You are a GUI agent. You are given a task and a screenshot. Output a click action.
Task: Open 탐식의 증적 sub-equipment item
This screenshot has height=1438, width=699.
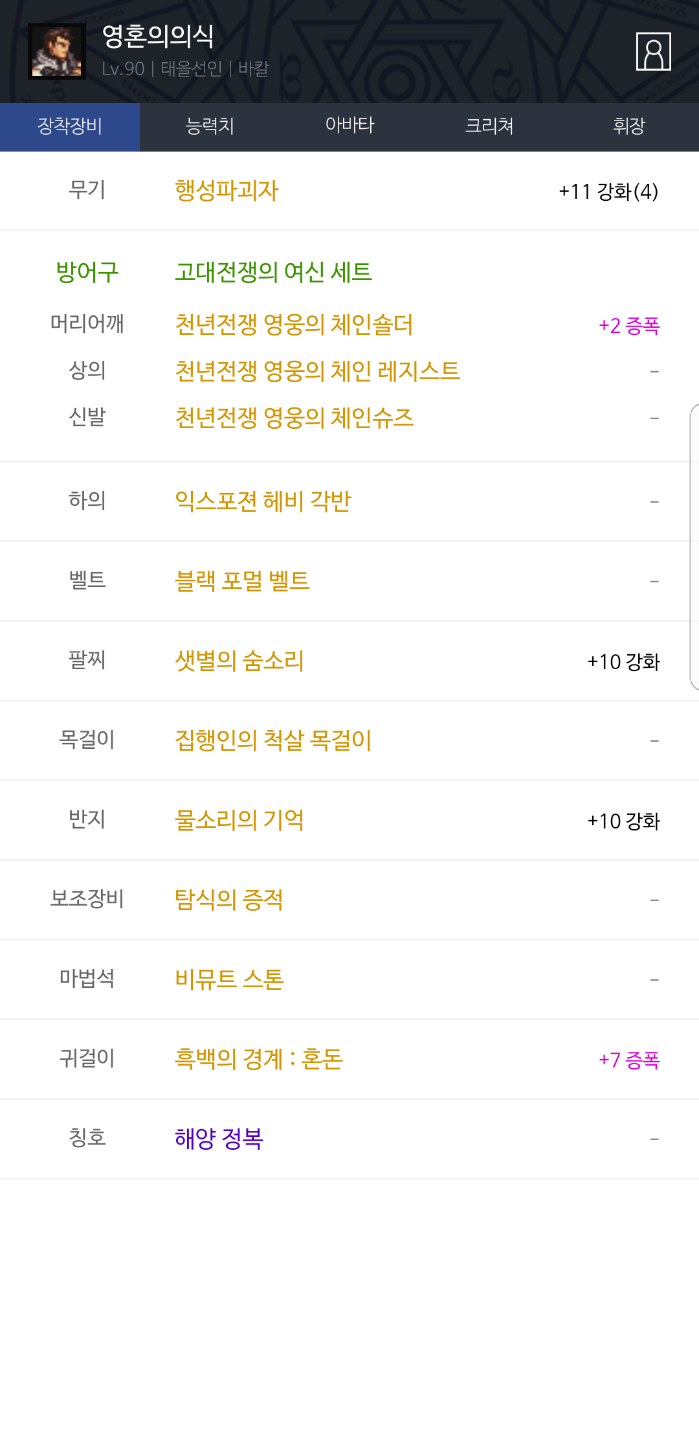click(x=229, y=900)
